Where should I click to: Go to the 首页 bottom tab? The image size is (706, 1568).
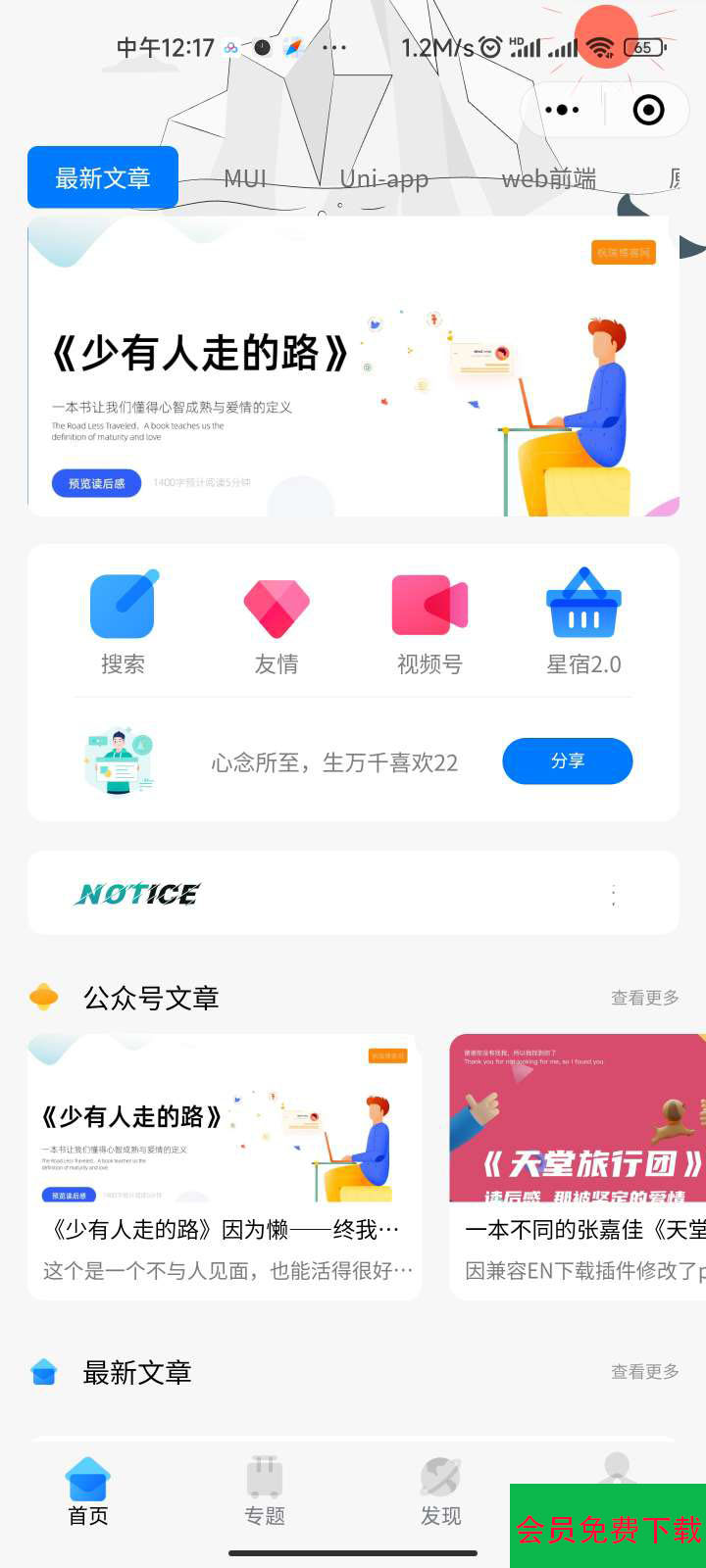click(88, 1492)
